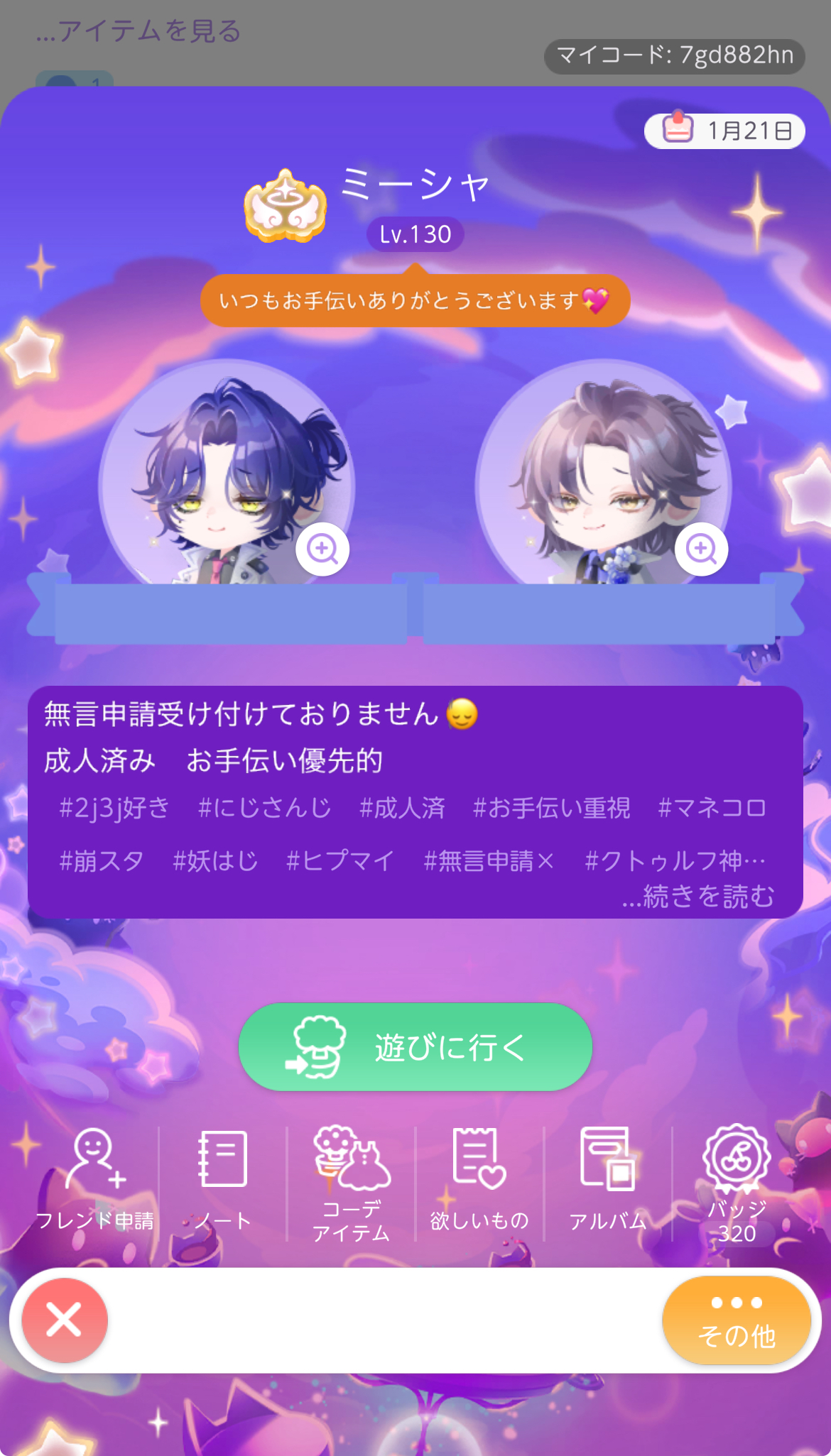
Task: Close the profile with the red X
Action: tap(65, 1320)
